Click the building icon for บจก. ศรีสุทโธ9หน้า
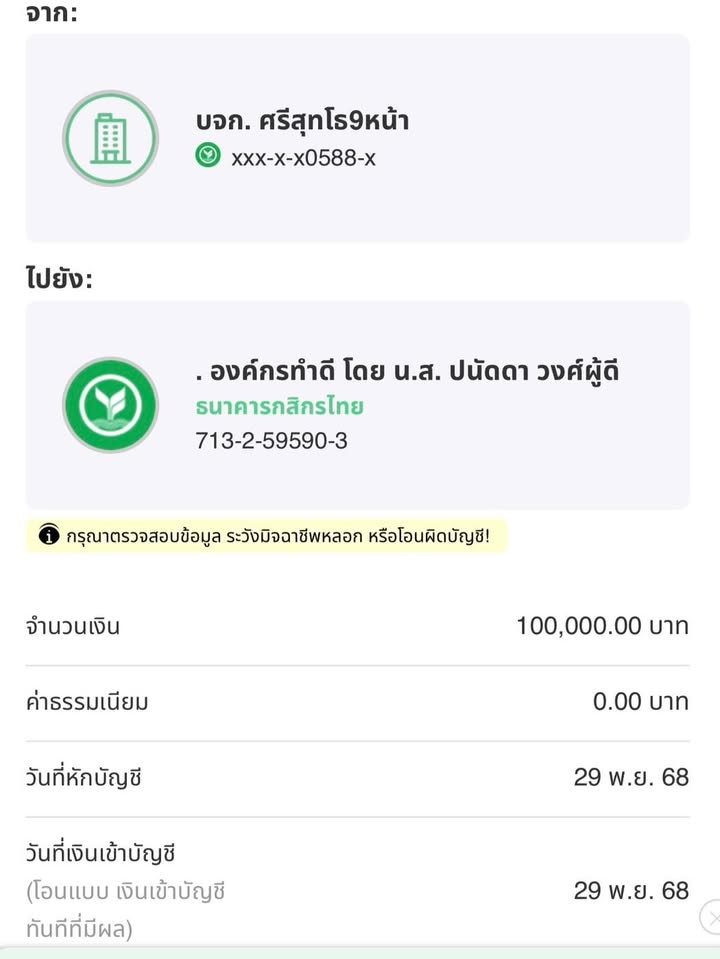This screenshot has width=720, height=959. tap(110, 139)
